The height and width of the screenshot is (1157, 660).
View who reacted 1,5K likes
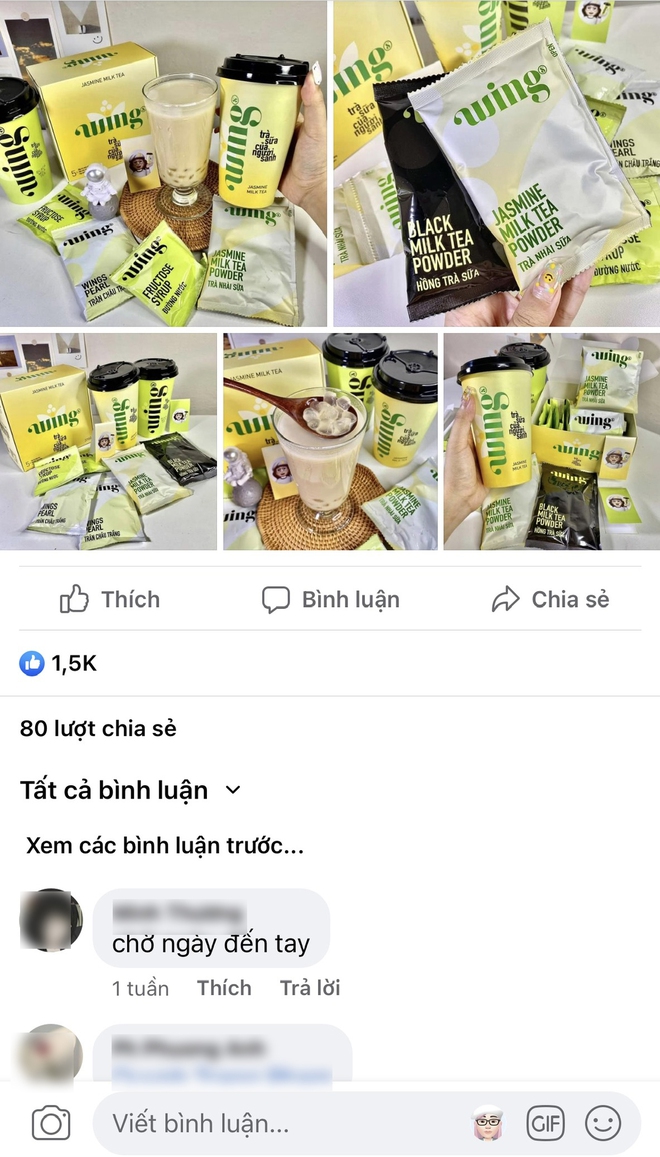click(x=60, y=663)
